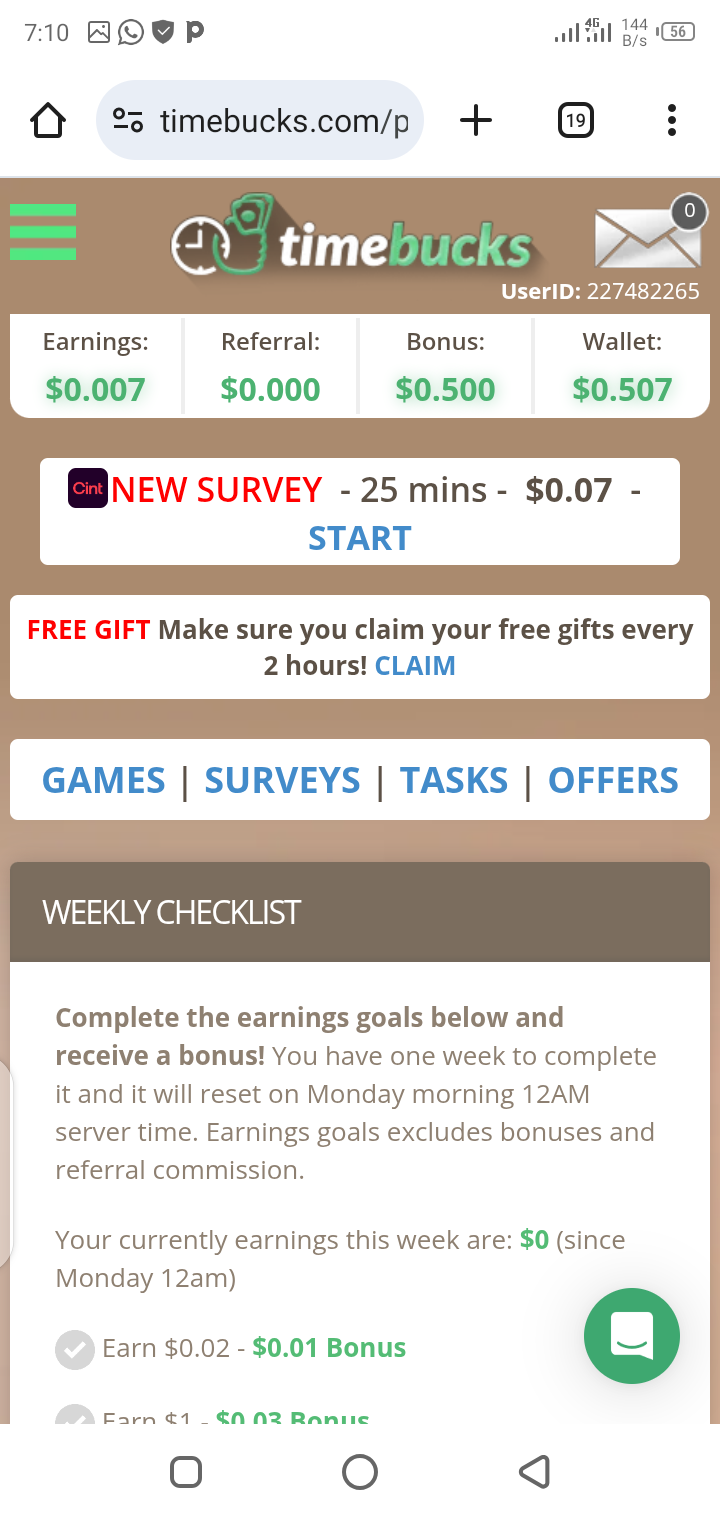The image size is (720, 1520).
Task: Open the messages envelope icon
Action: pyautogui.click(x=647, y=238)
